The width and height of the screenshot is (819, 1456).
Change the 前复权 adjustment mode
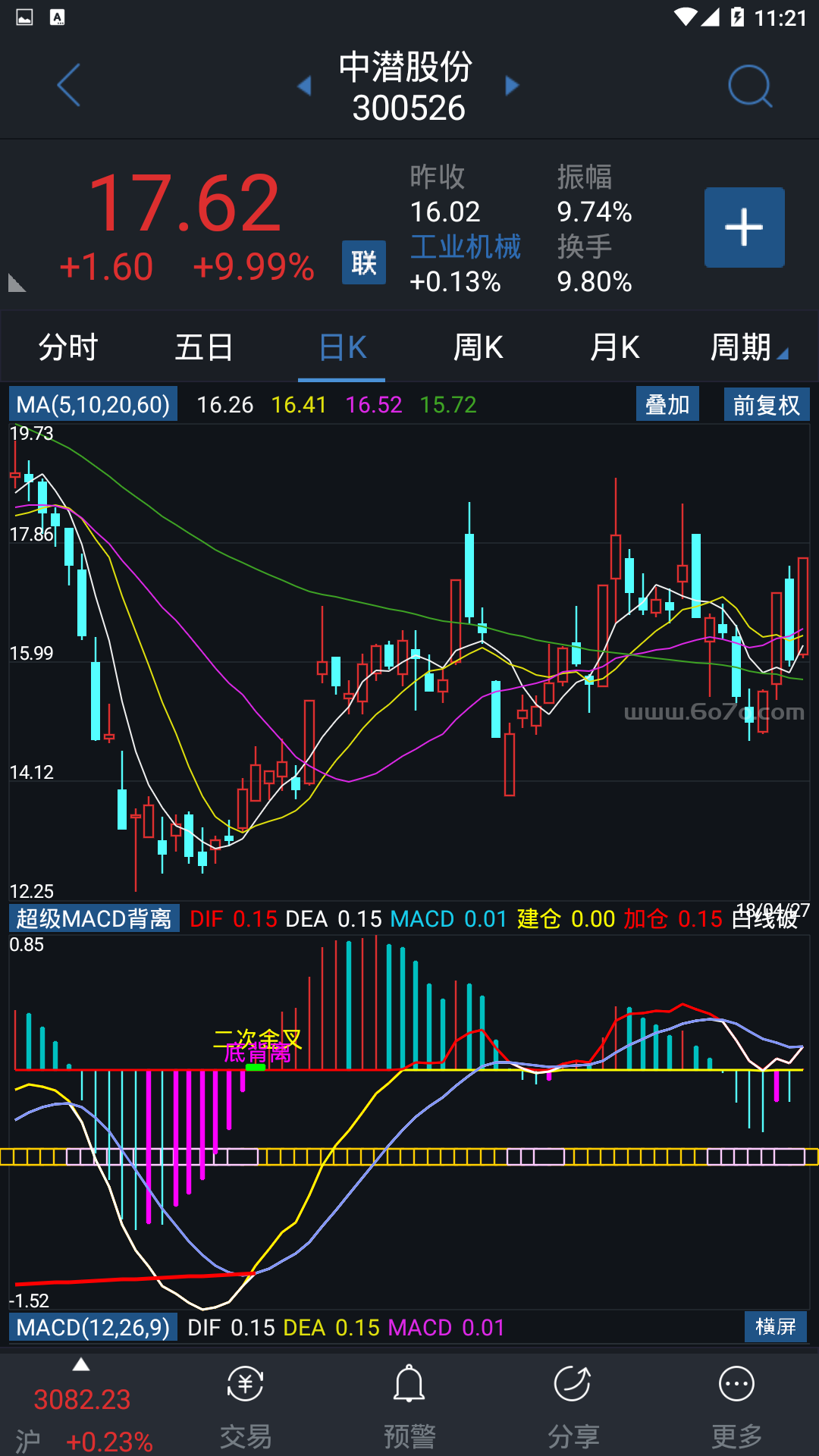click(767, 404)
